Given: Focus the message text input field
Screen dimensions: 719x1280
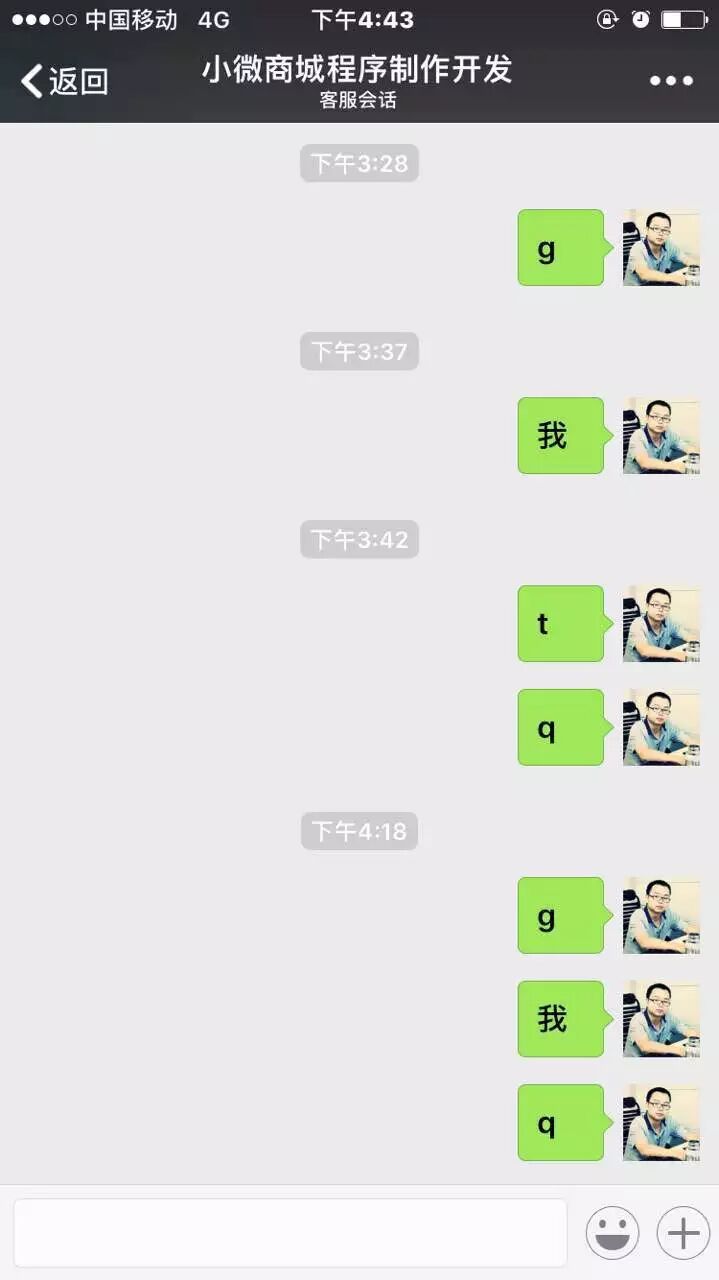Looking at the screenshot, I should pos(290,1233).
